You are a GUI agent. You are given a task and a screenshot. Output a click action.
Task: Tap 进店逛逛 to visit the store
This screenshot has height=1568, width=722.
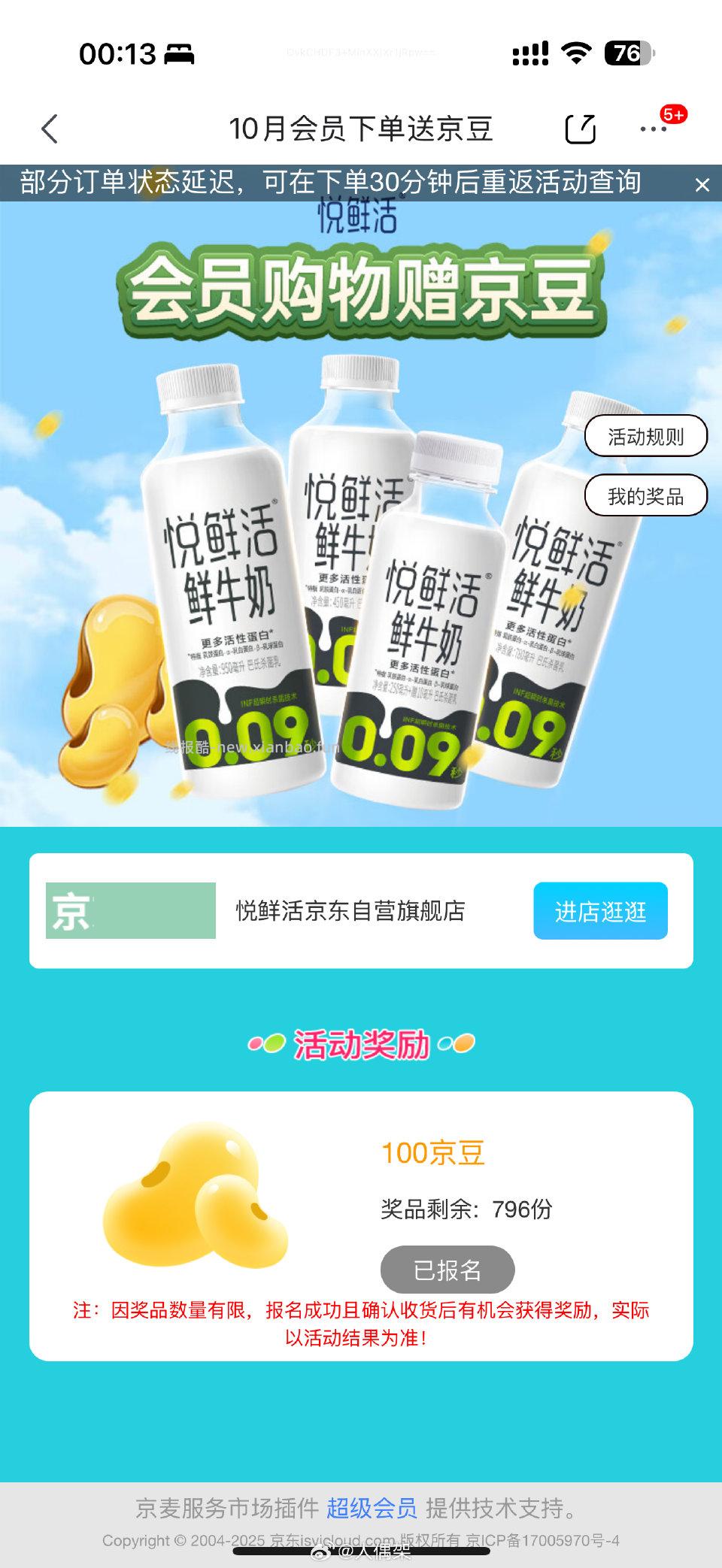tap(599, 912)
